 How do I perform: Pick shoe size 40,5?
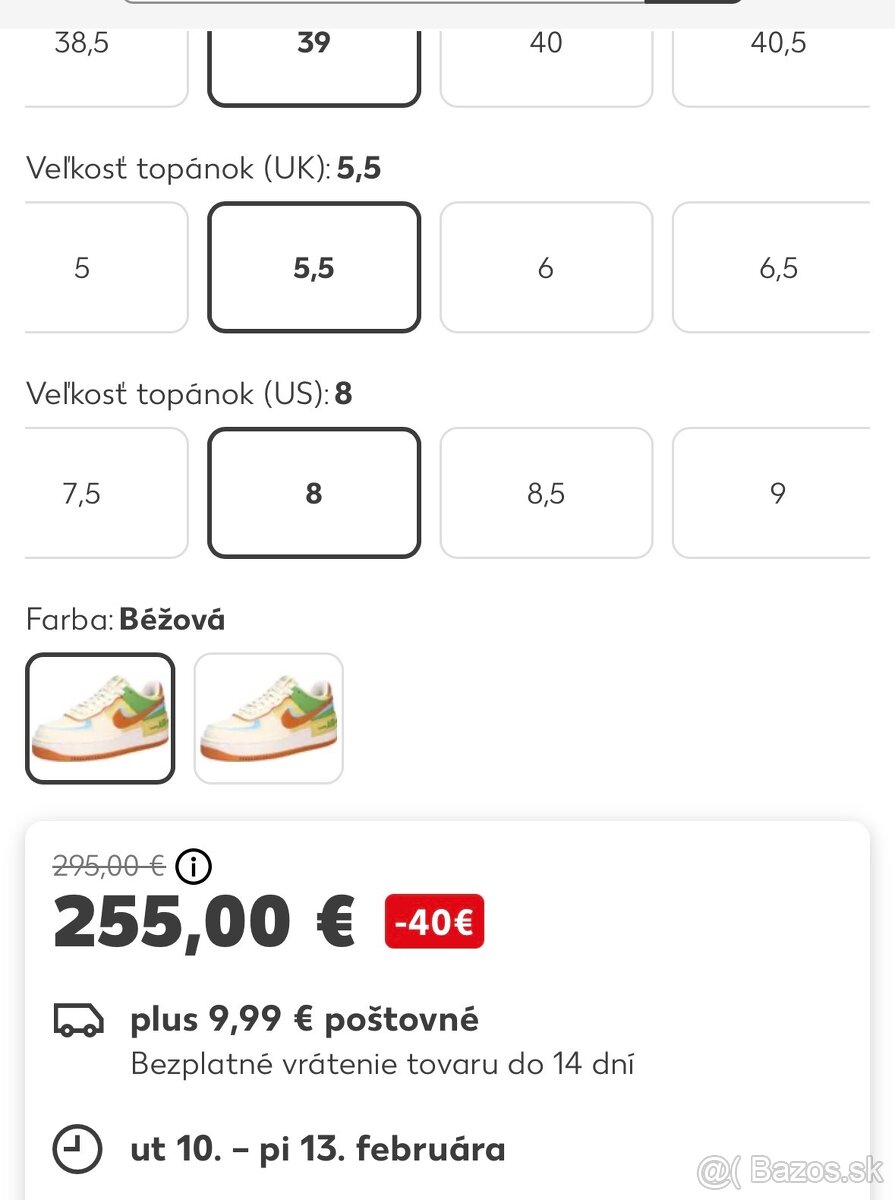pyautogui.click(x=774, y=55)
